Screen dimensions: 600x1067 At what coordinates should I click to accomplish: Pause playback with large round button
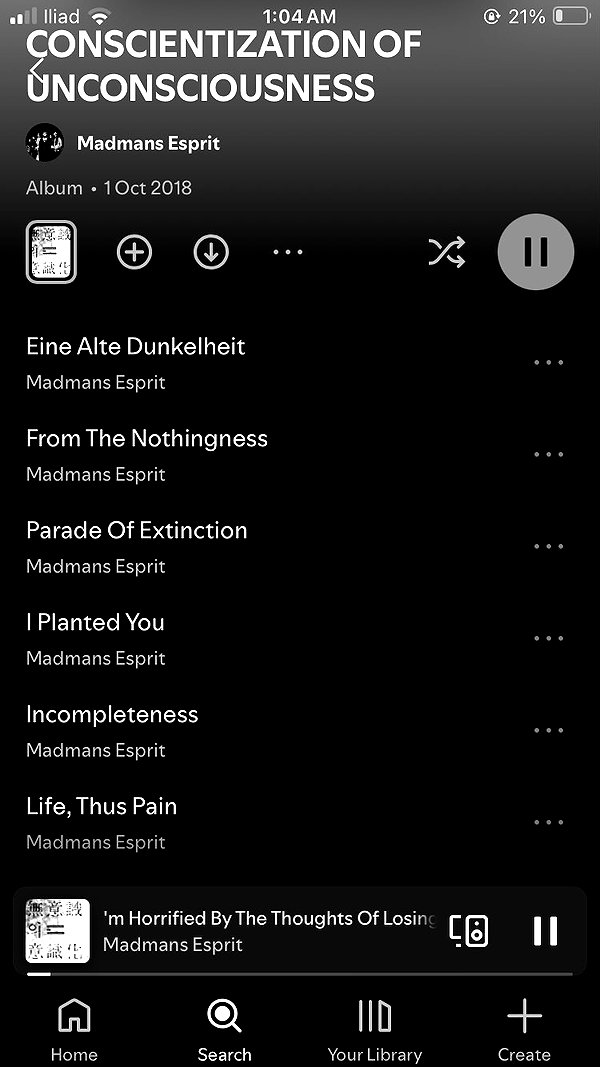536,252
